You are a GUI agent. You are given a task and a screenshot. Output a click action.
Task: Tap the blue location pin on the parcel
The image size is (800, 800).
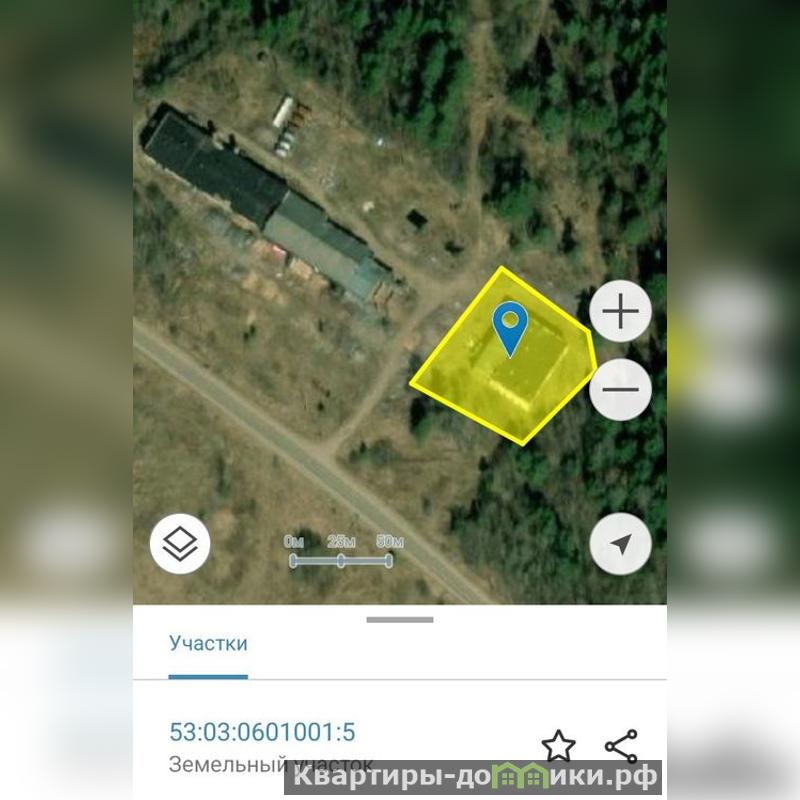click(x=511, y=327)
